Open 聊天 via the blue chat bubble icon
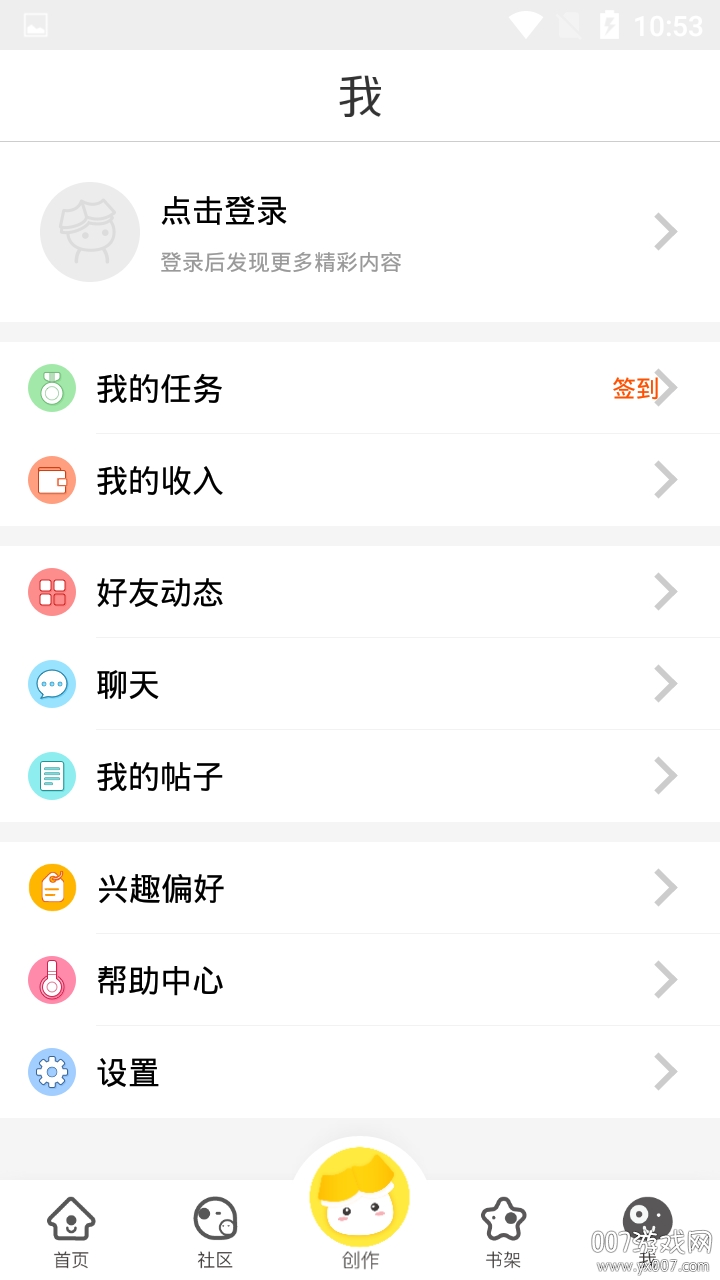Screen dimensions: 720x1280 click(52, 684)
